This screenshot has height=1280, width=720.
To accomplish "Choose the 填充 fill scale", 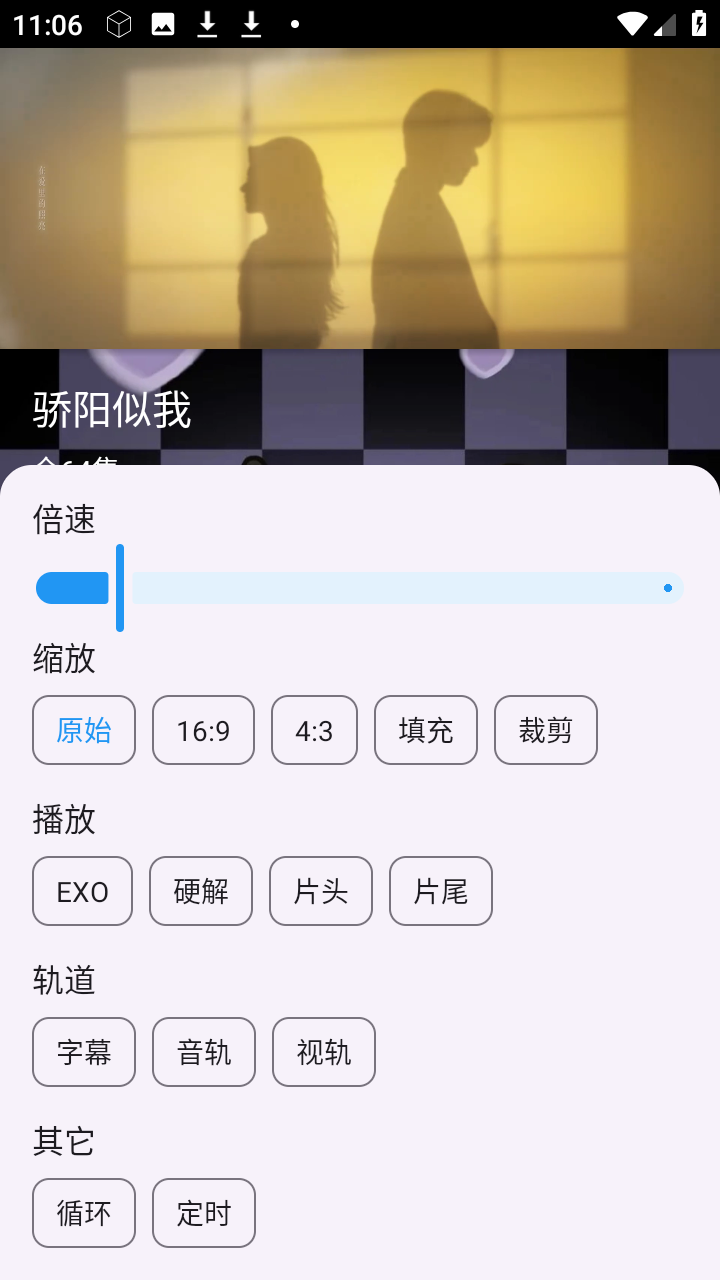I will coord(426,730).
